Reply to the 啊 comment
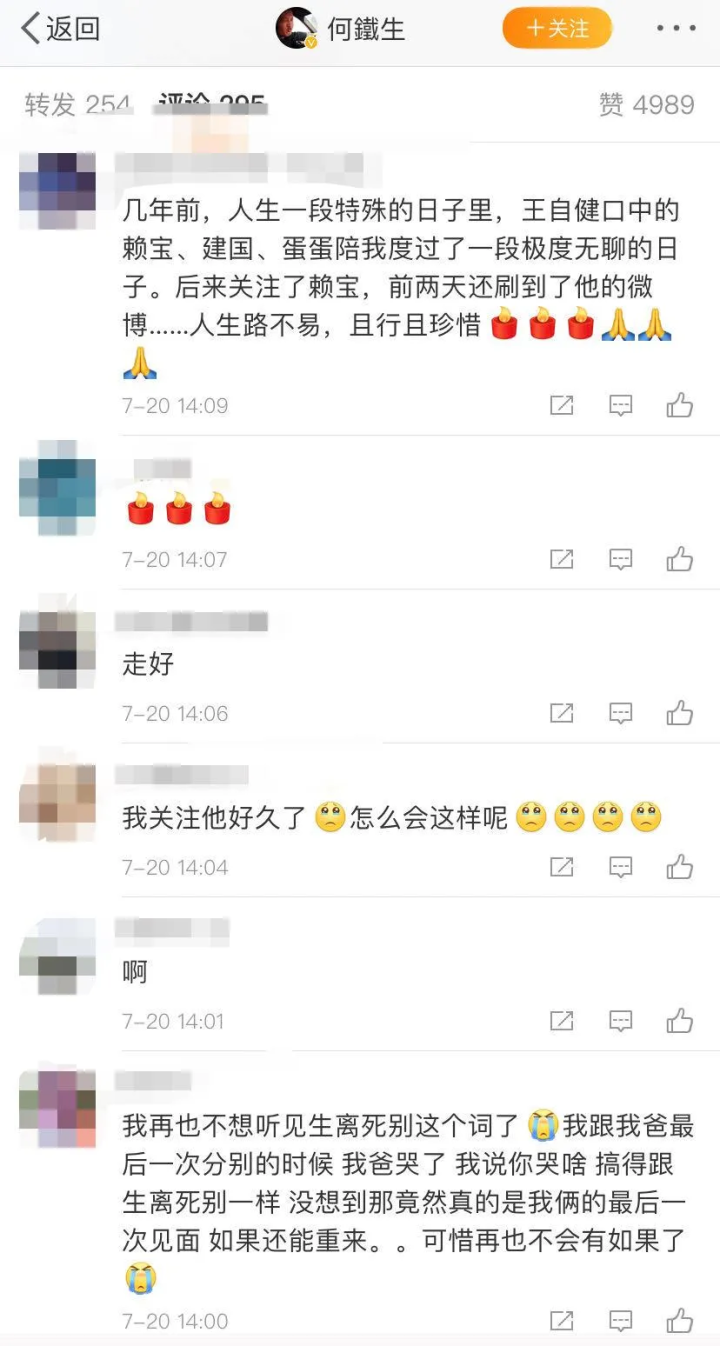The image size is (720, 1346). (621, 1021)
